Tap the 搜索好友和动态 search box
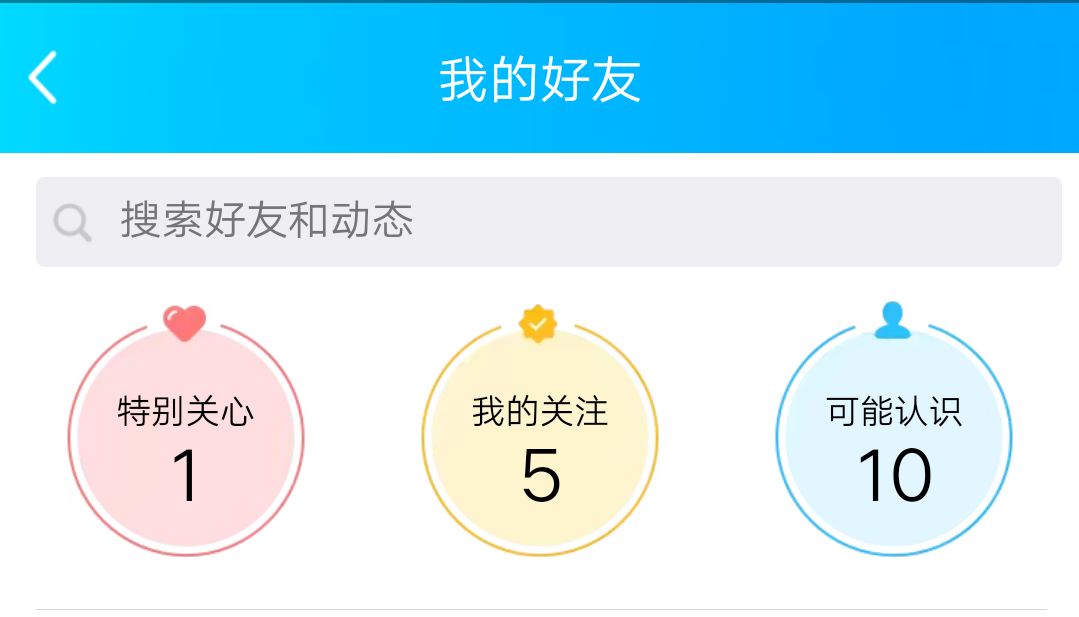Viewport: 1079px width, 617px height. [548, 221]
